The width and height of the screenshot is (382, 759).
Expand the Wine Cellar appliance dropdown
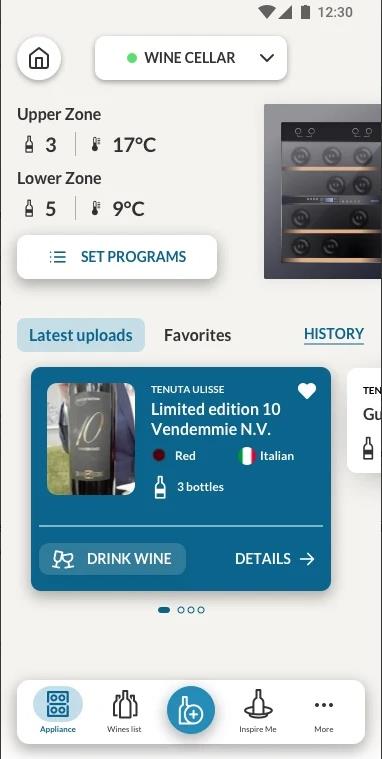[191, 58]
